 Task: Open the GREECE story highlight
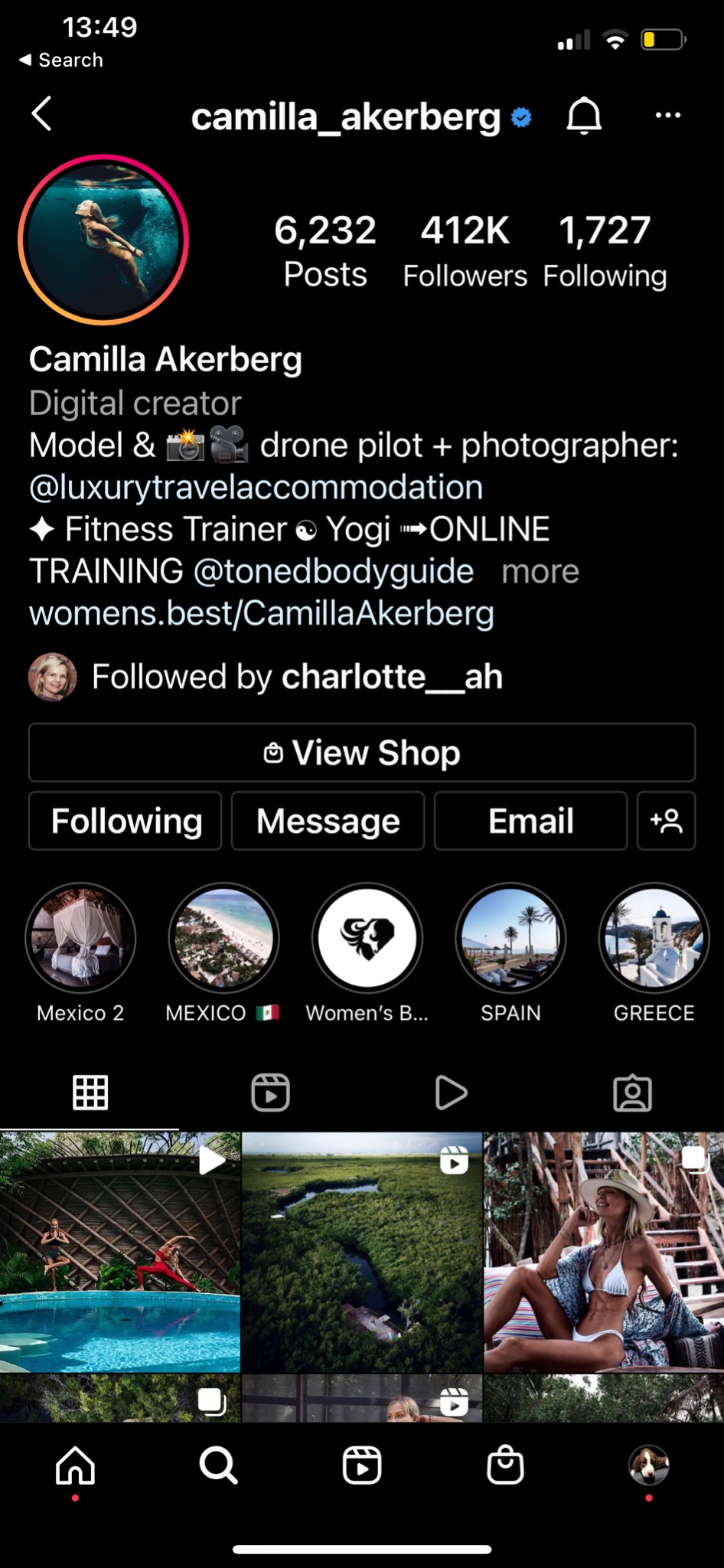pos(653,937)
